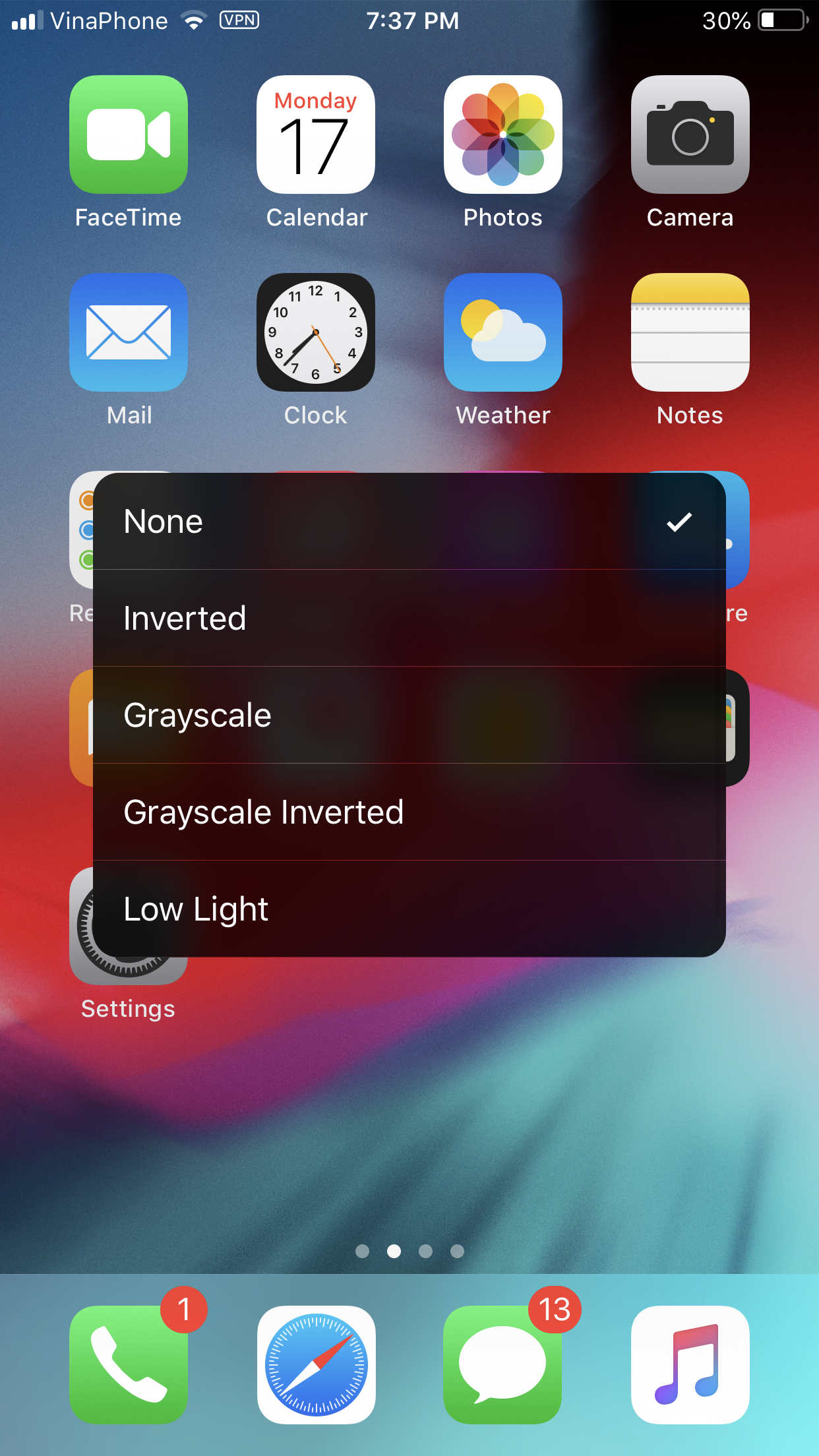Choose Grayscale Inverted filter
Image resolution: width=819 pixels, height=1456 pixels.
point(409,812)
